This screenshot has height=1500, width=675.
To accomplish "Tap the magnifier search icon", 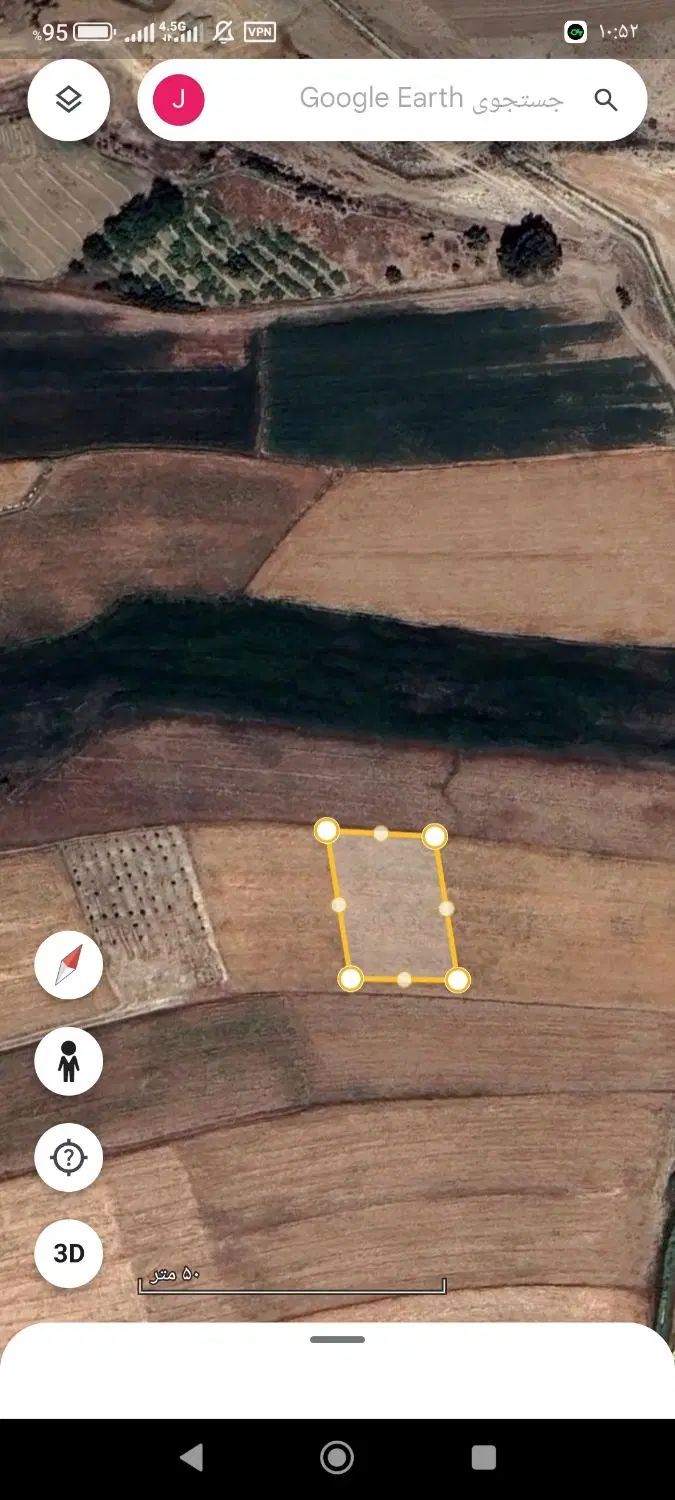I will (606, 99).
